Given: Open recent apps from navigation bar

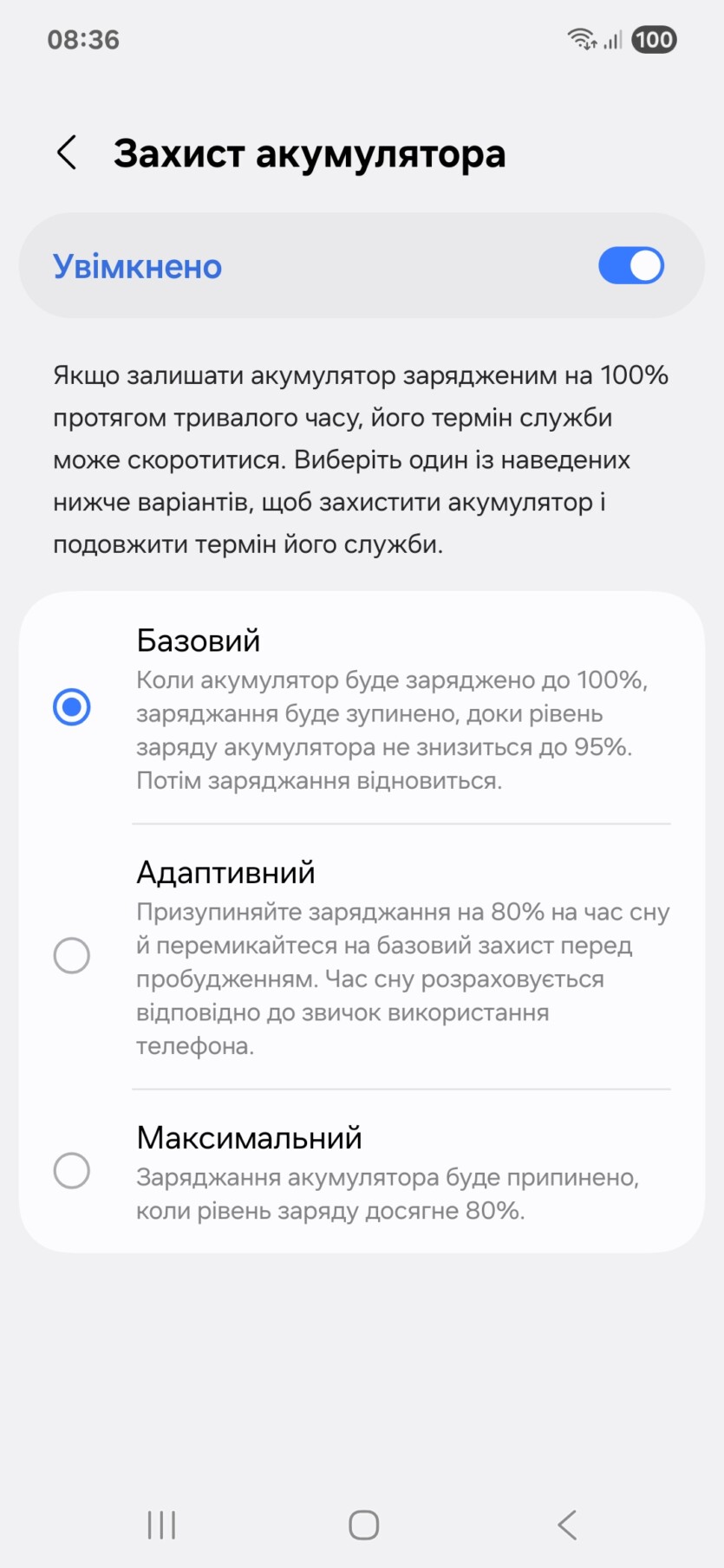Looking at the screenshot, I should pyautogui.click(x=161, y=1525).
